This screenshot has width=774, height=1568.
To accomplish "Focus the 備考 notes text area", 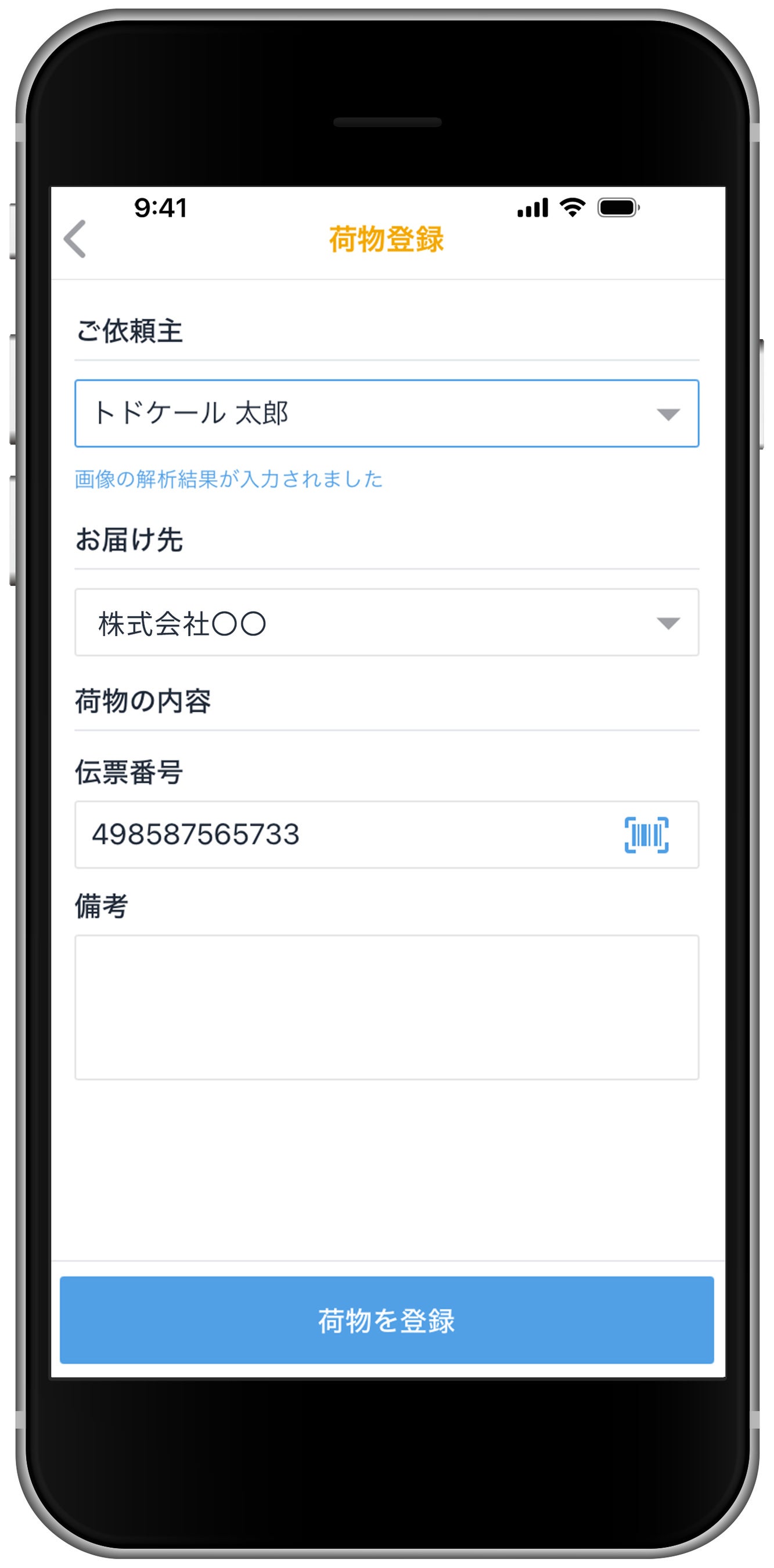I will [386, 1008].
